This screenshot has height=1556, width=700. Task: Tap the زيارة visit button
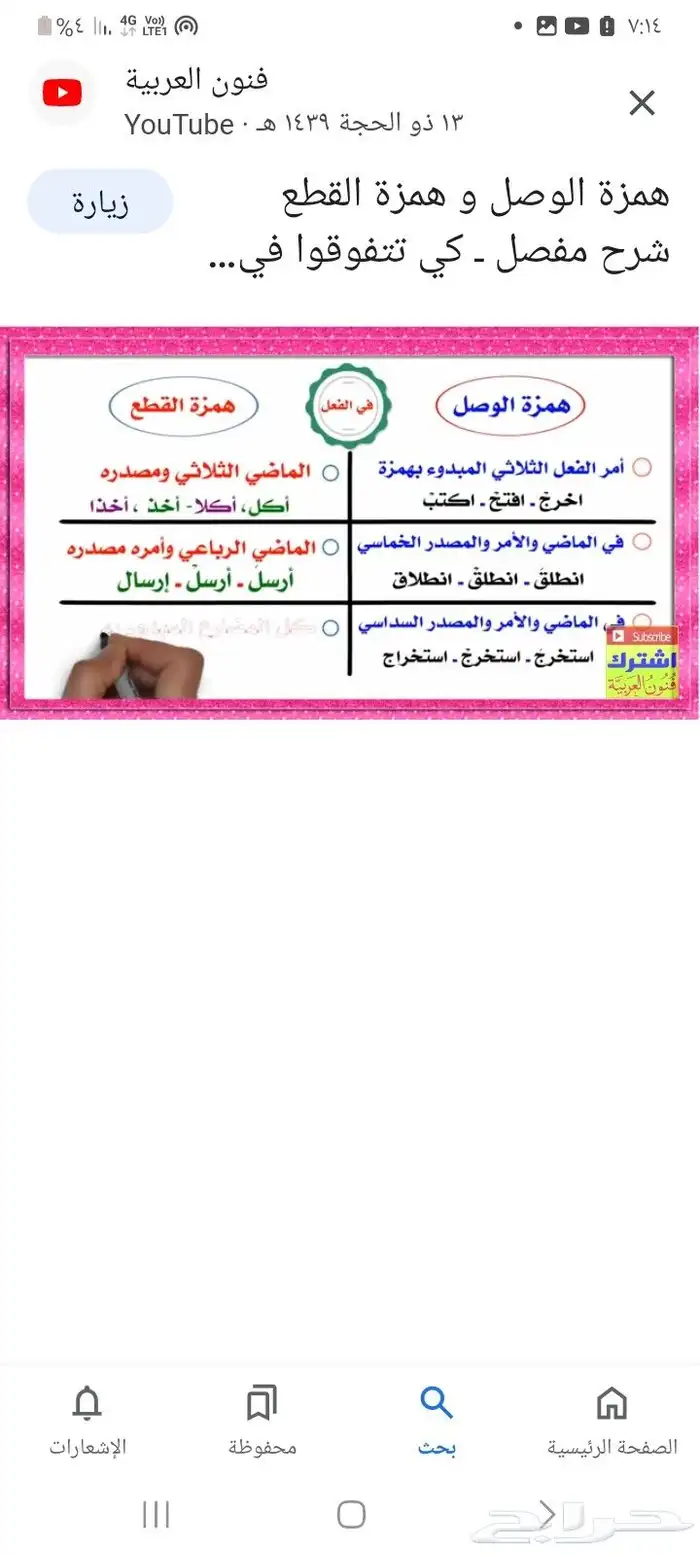(100, 202)
